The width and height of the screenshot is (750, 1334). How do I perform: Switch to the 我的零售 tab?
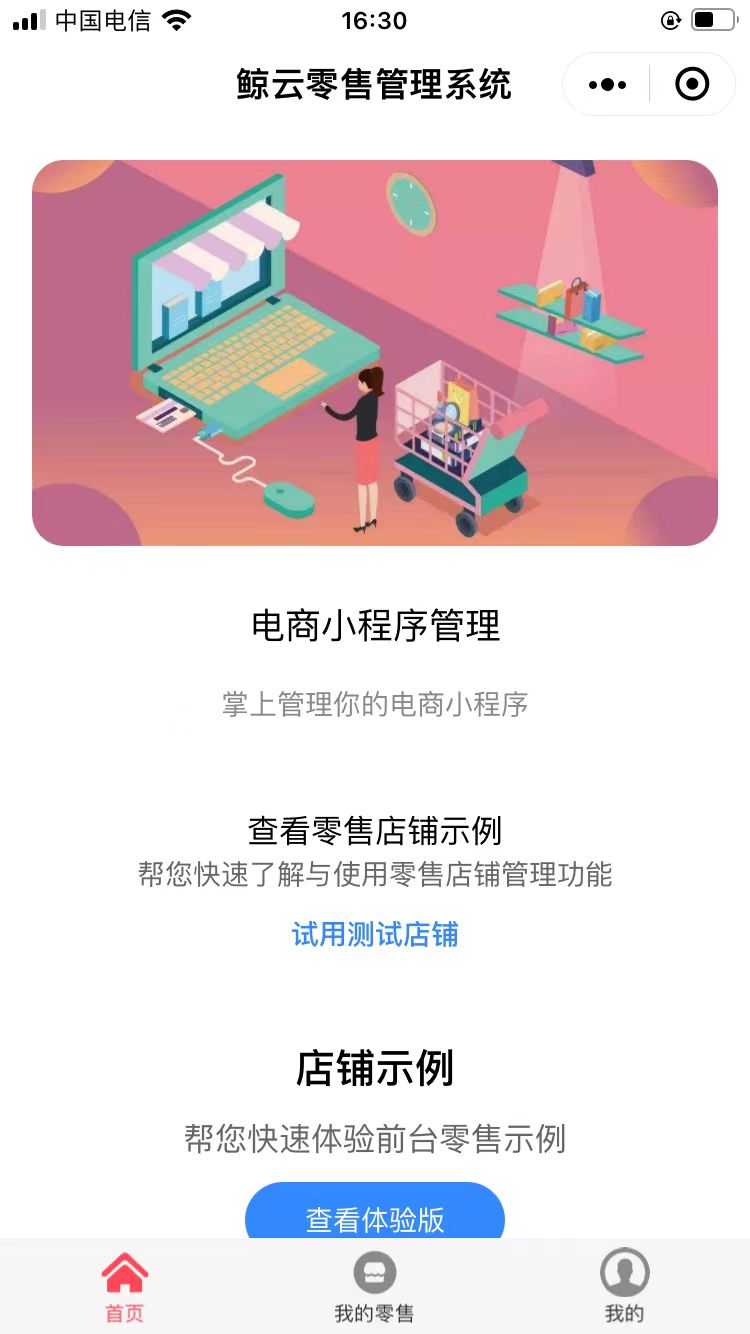pos(374,1288)
